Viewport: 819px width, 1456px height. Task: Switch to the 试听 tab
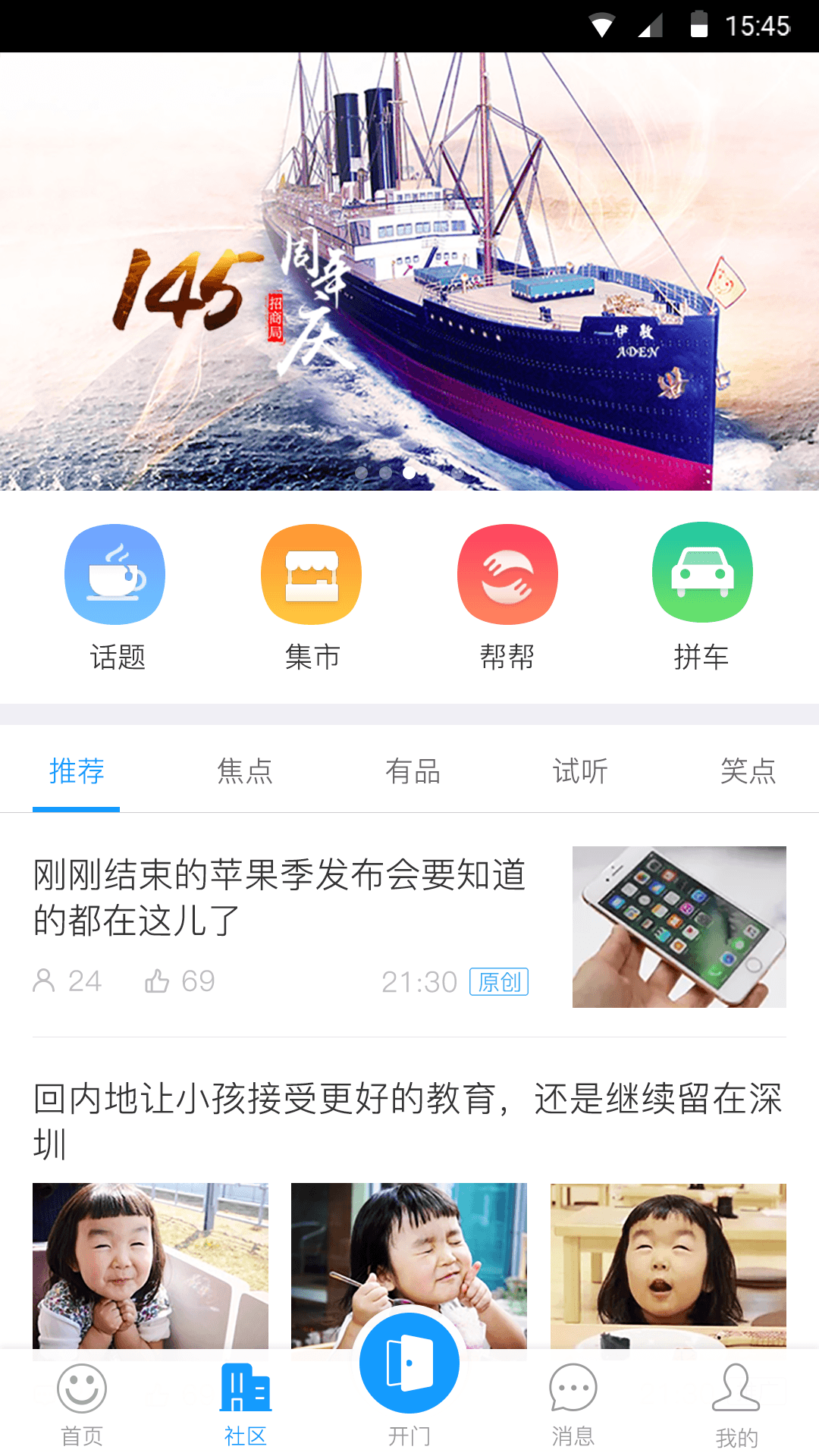(580, 771)
